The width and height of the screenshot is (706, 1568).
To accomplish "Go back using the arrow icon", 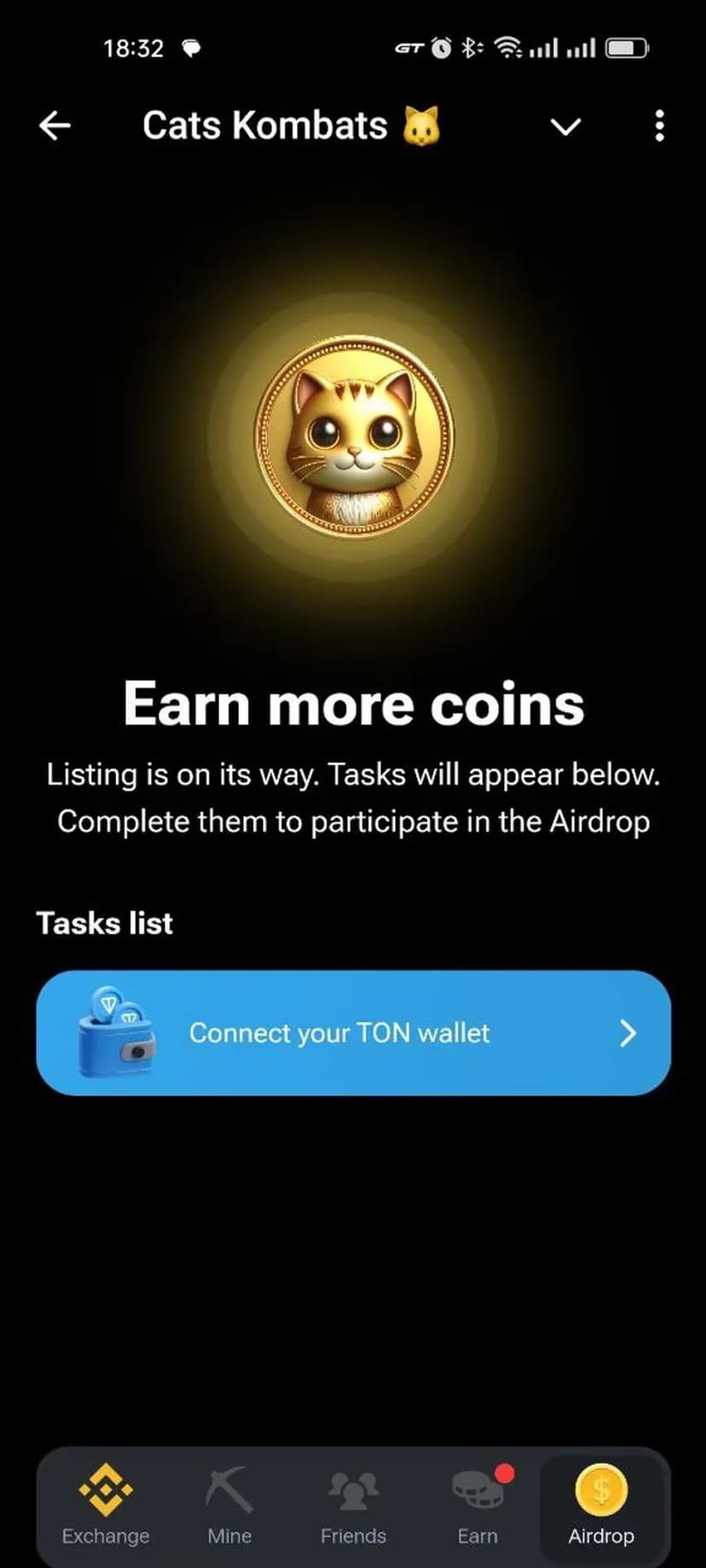I will pos(55,126).
